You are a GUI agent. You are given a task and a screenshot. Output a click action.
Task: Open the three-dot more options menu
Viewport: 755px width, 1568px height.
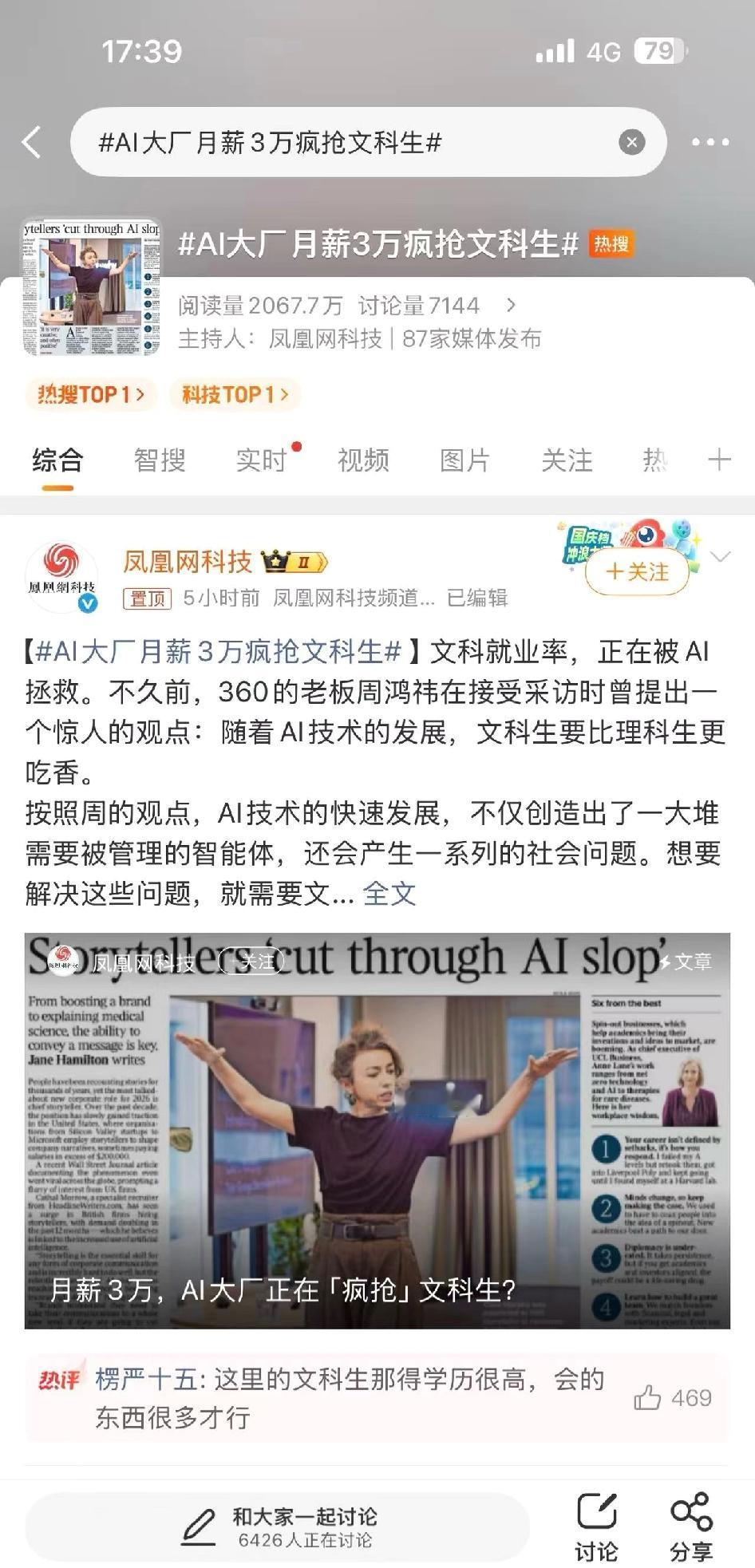click(x=709, y=141)
